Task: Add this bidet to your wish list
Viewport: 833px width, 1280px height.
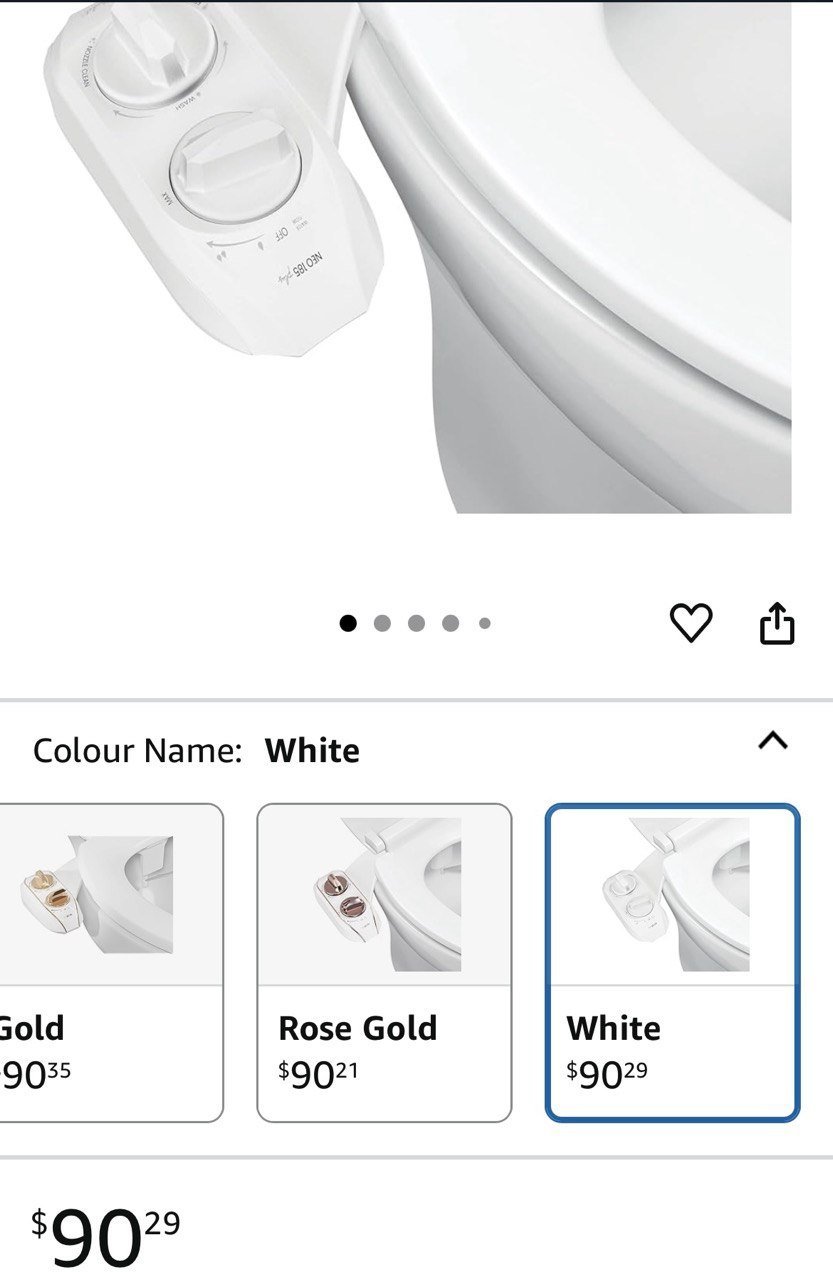Action: (690, 623)
